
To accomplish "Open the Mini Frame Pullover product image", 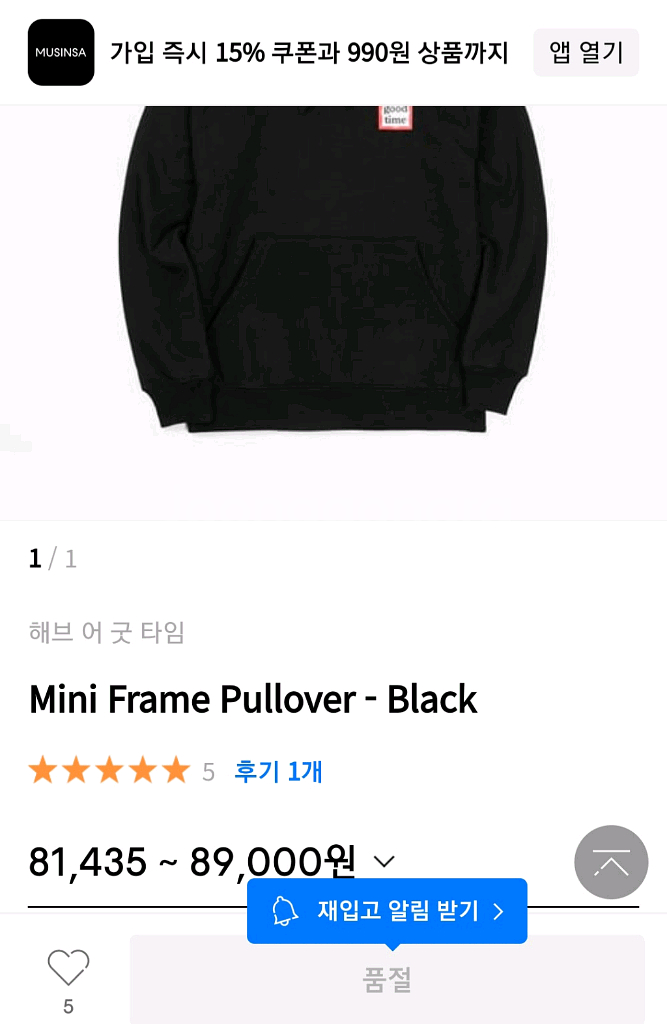I will click(x=333, y=300).
